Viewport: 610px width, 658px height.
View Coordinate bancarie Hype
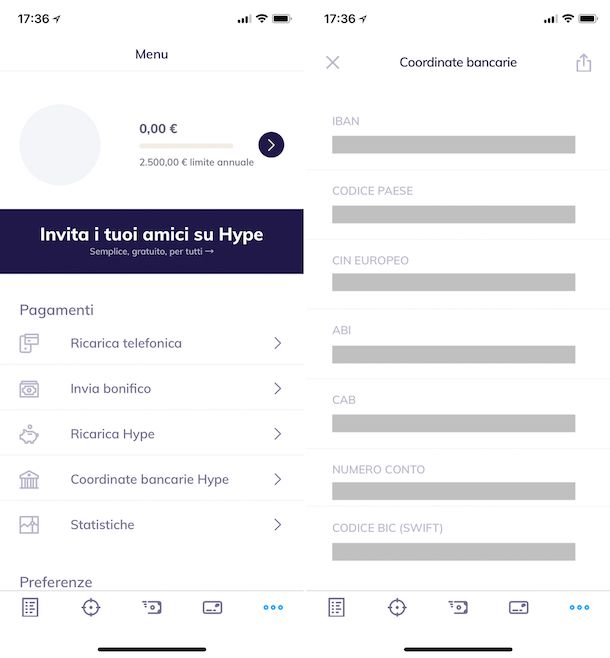[150, 480]
